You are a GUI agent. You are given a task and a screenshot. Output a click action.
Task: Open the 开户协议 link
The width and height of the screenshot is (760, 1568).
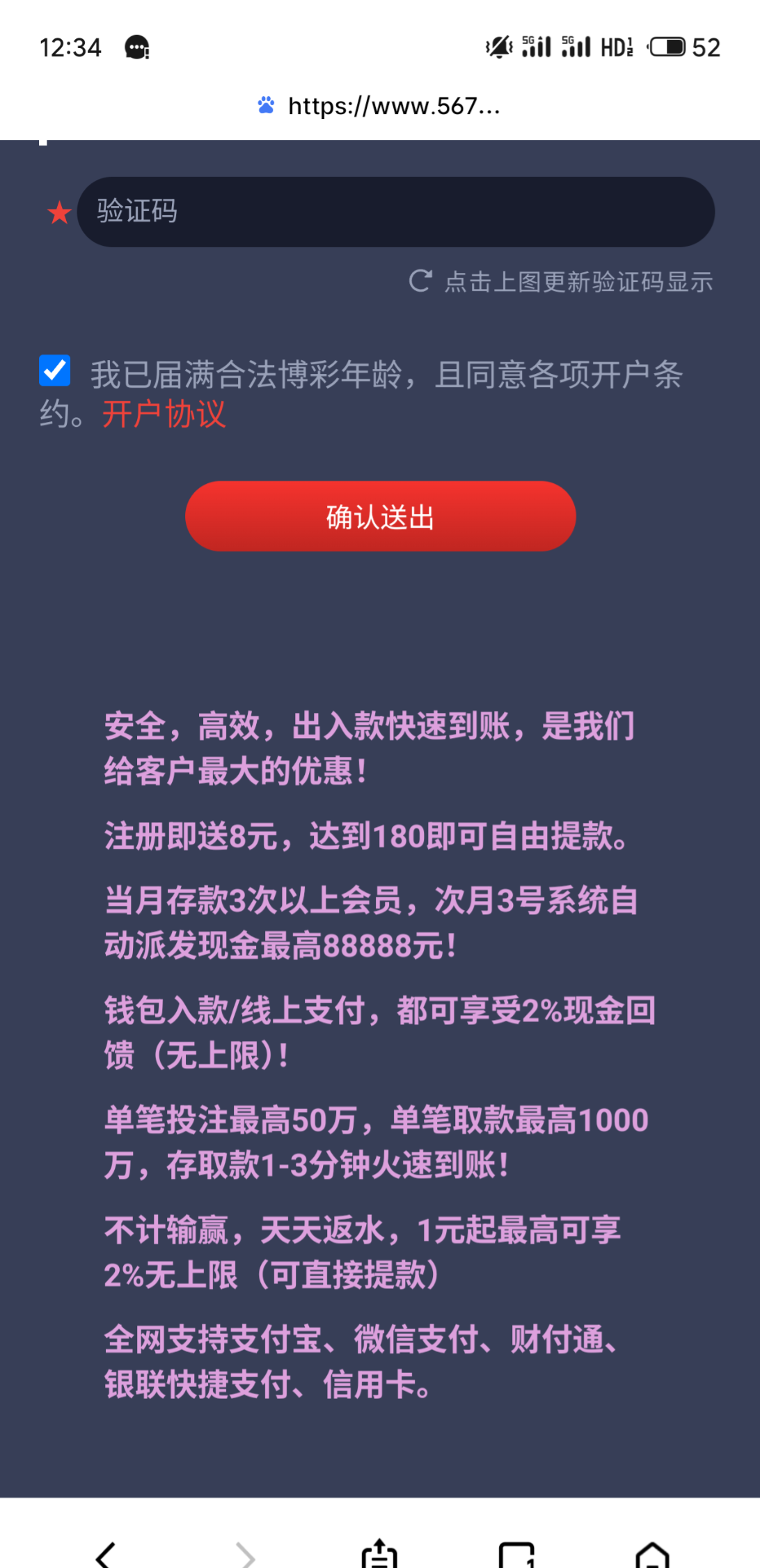tap(164, 414)
